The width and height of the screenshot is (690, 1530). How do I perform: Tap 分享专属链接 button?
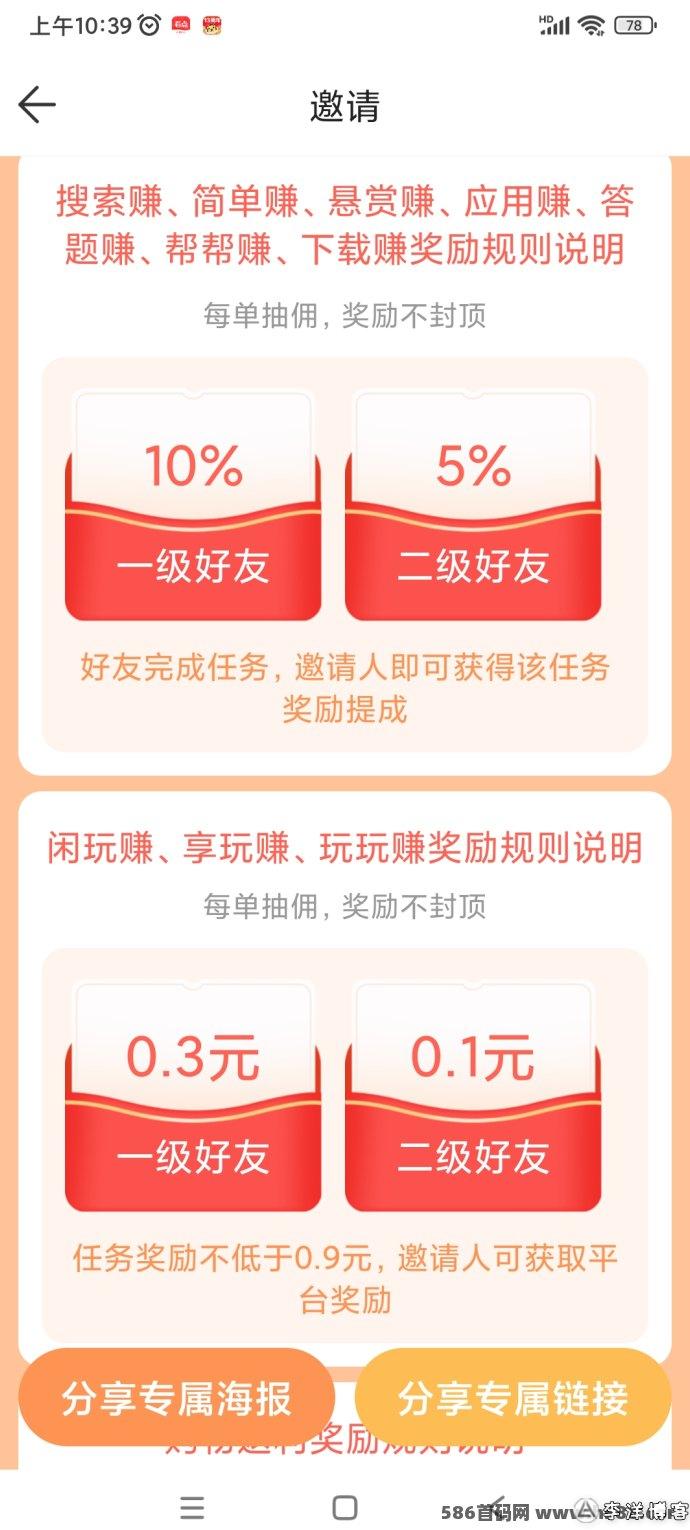[x=513, y=1397]
